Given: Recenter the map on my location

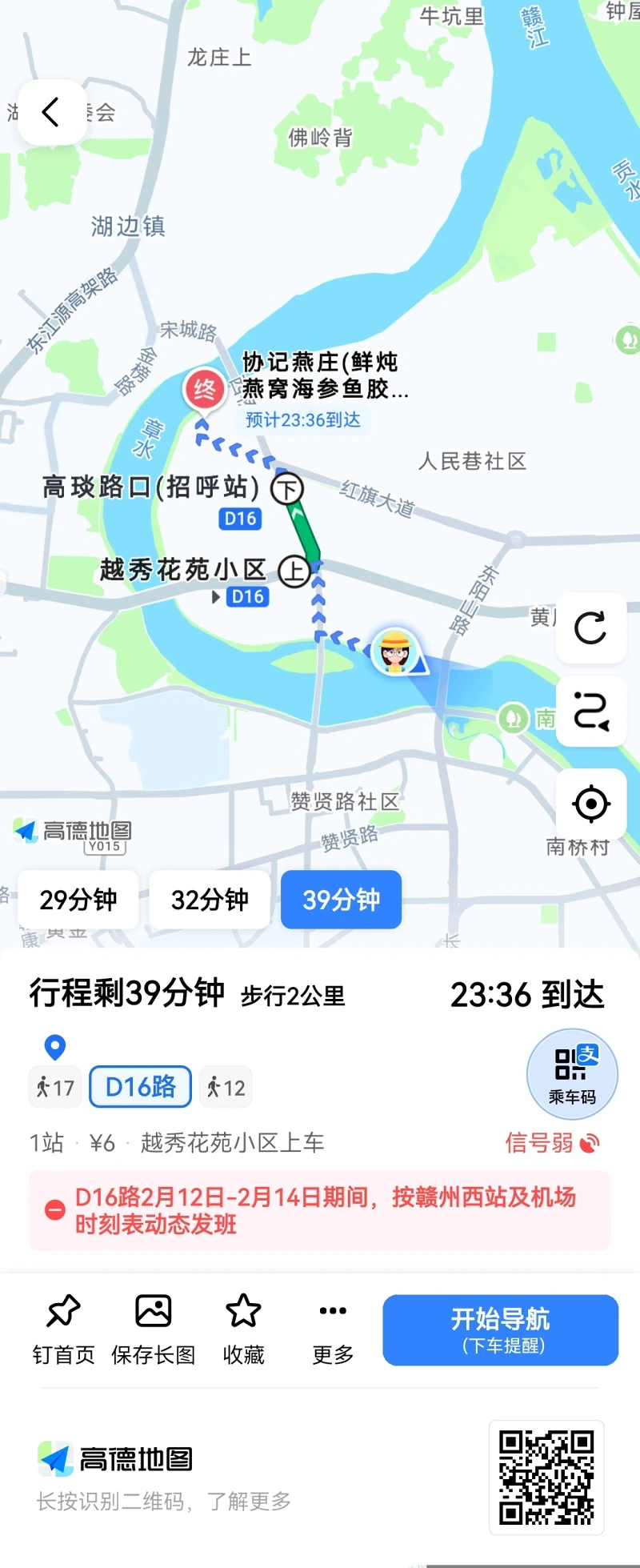Looking at the screenshot, I should 590,804.
